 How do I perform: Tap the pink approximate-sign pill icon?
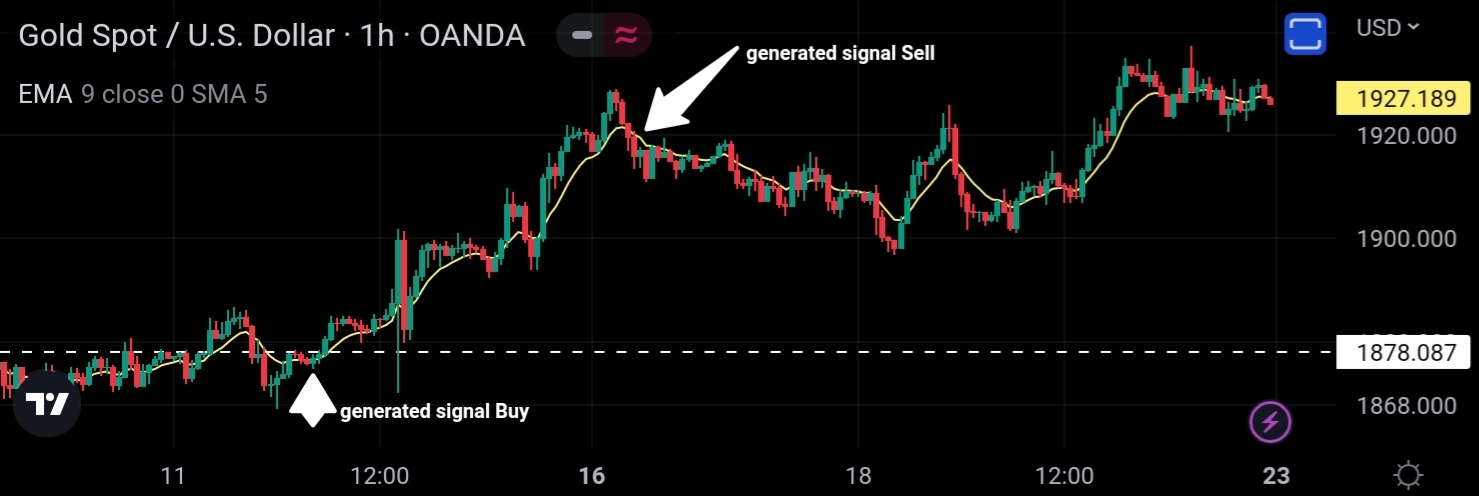[x=627, y=36]
